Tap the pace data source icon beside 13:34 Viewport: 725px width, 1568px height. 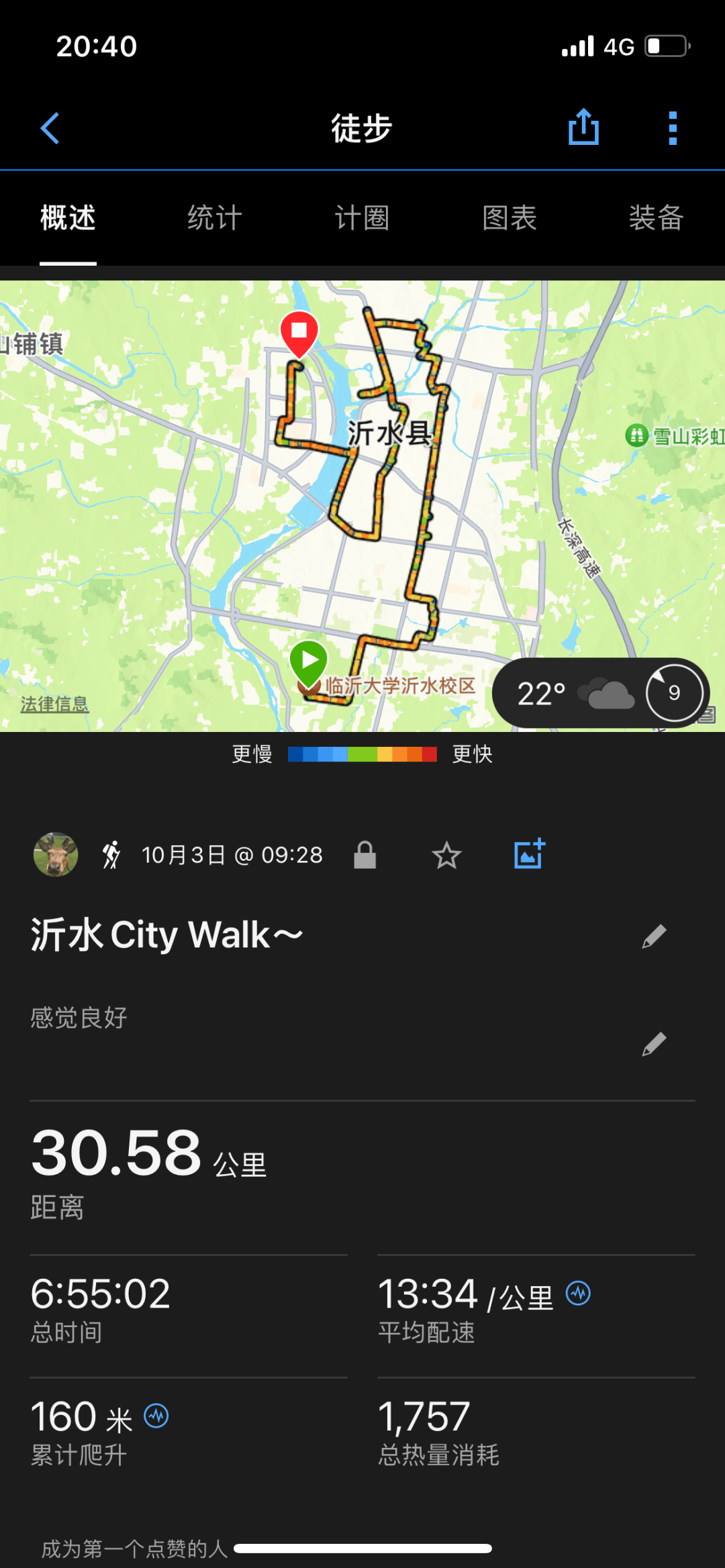tap(578, 1294)
